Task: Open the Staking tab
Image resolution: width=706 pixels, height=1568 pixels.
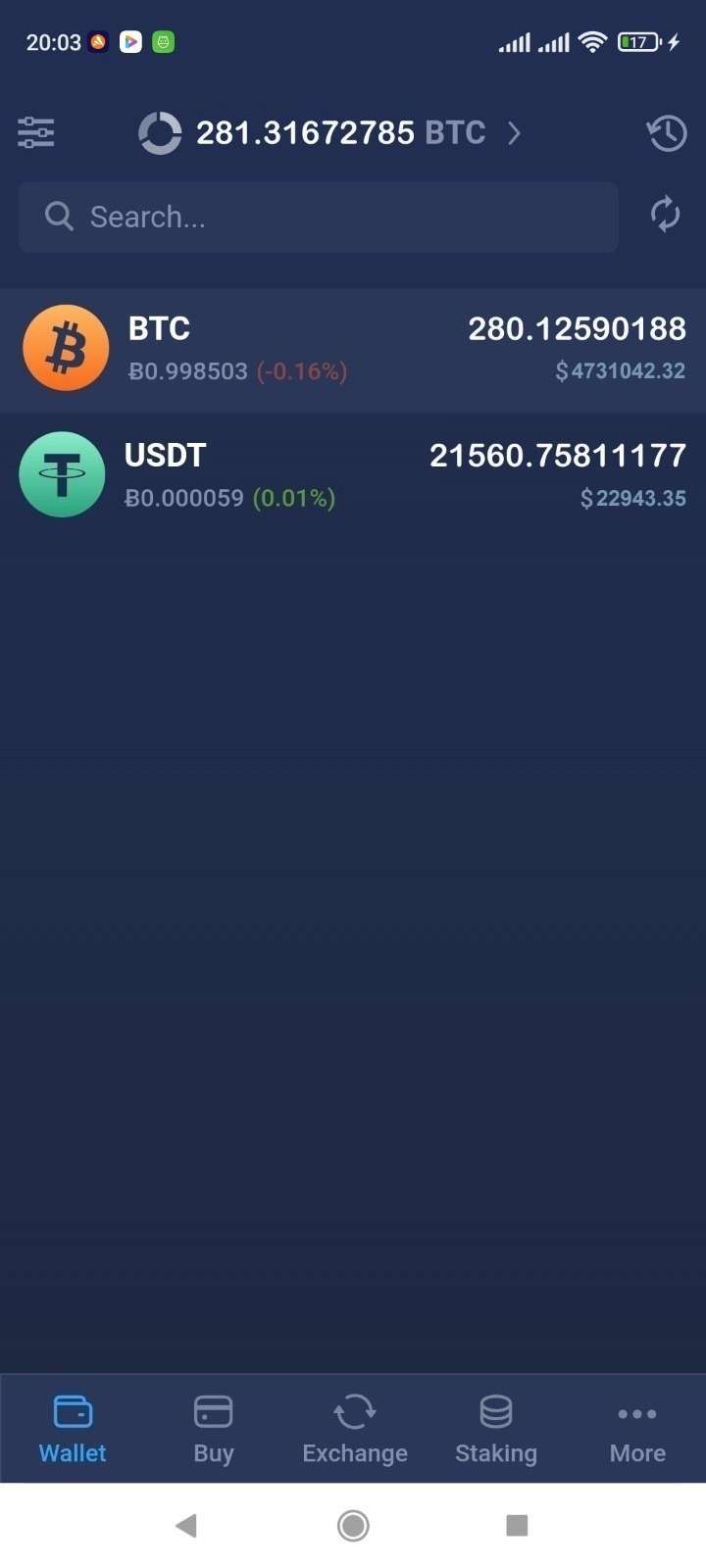Action: (x=496, y=1429)
